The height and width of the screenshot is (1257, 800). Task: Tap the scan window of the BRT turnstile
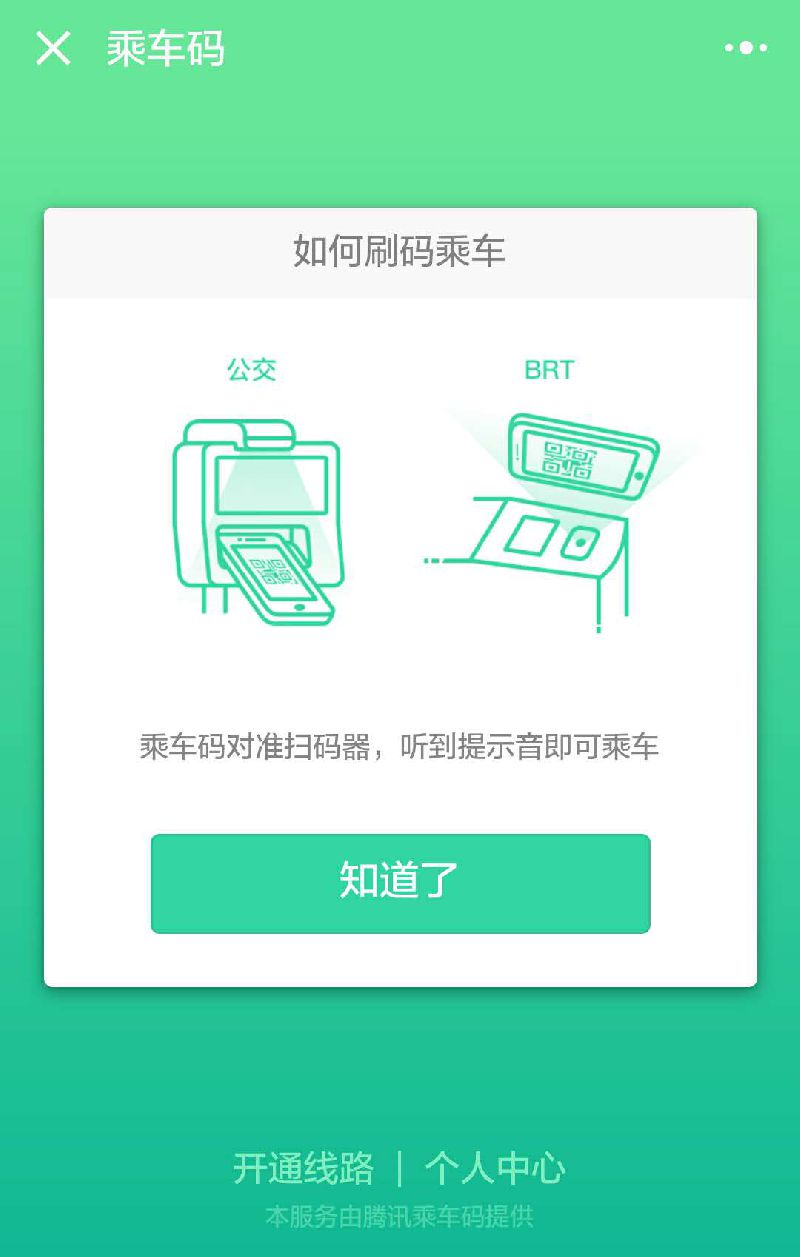pos(532,540)
